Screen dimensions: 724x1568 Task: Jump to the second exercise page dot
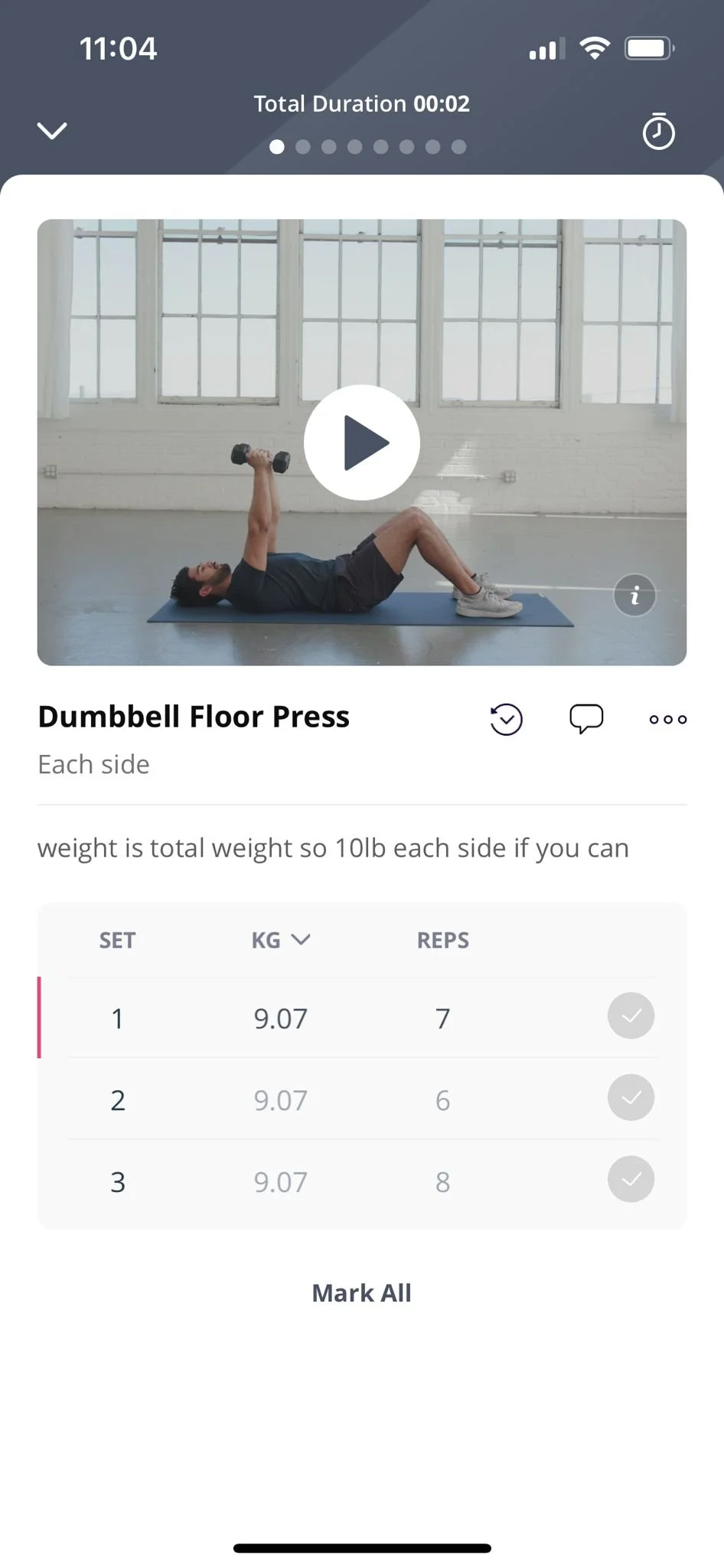point(303,147)
